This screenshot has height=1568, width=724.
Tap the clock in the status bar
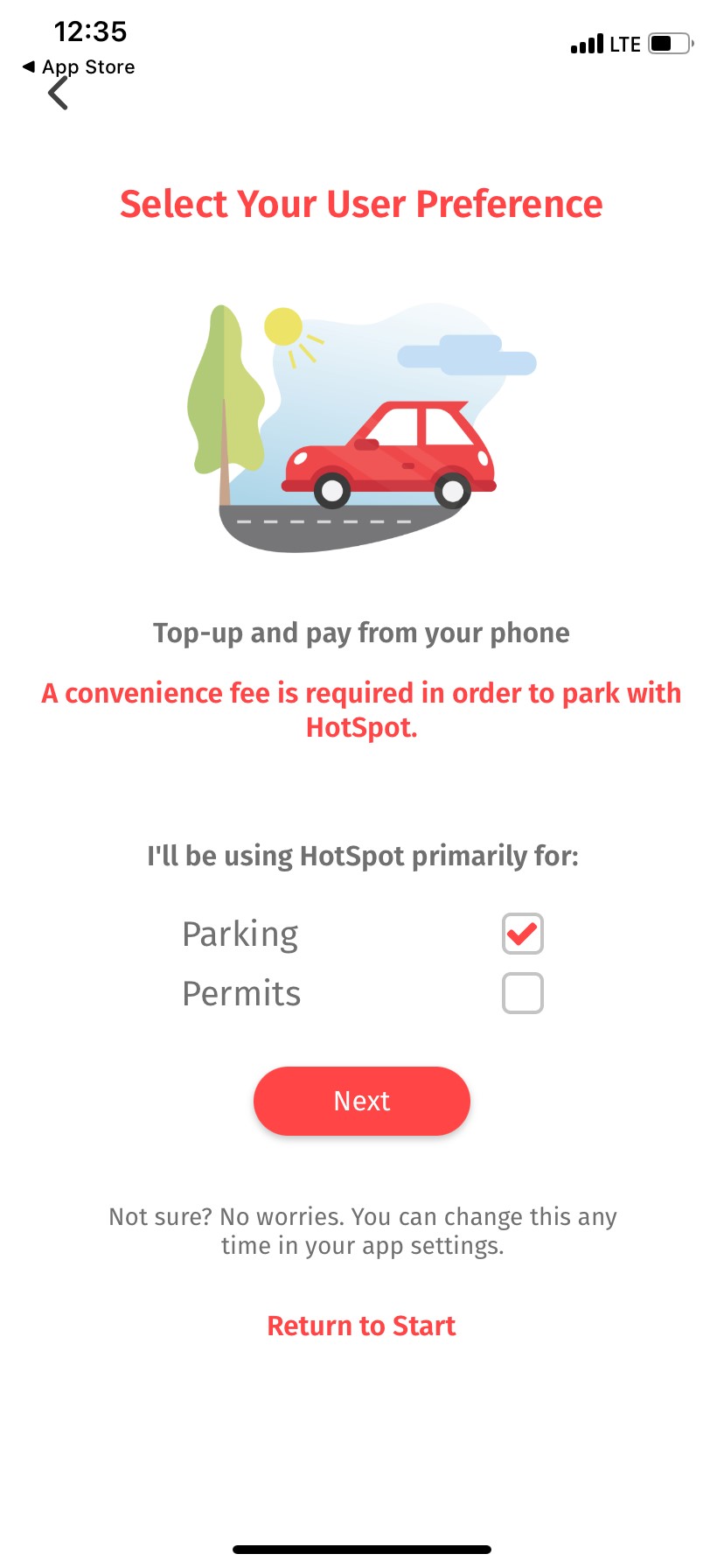[x=91, y=32]
